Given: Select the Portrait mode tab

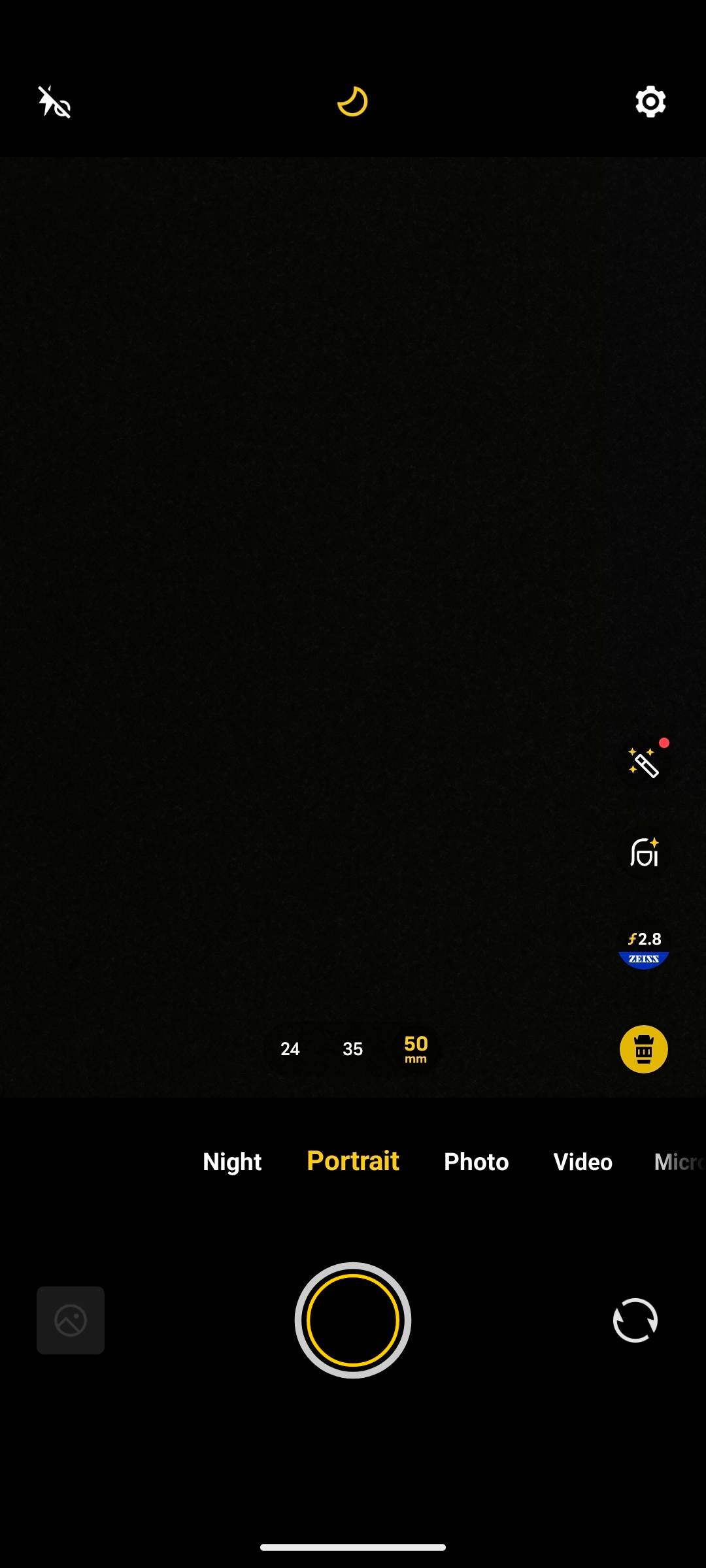Looking at the screenshot, I should pyautogui.click(x=353, y=1162).
